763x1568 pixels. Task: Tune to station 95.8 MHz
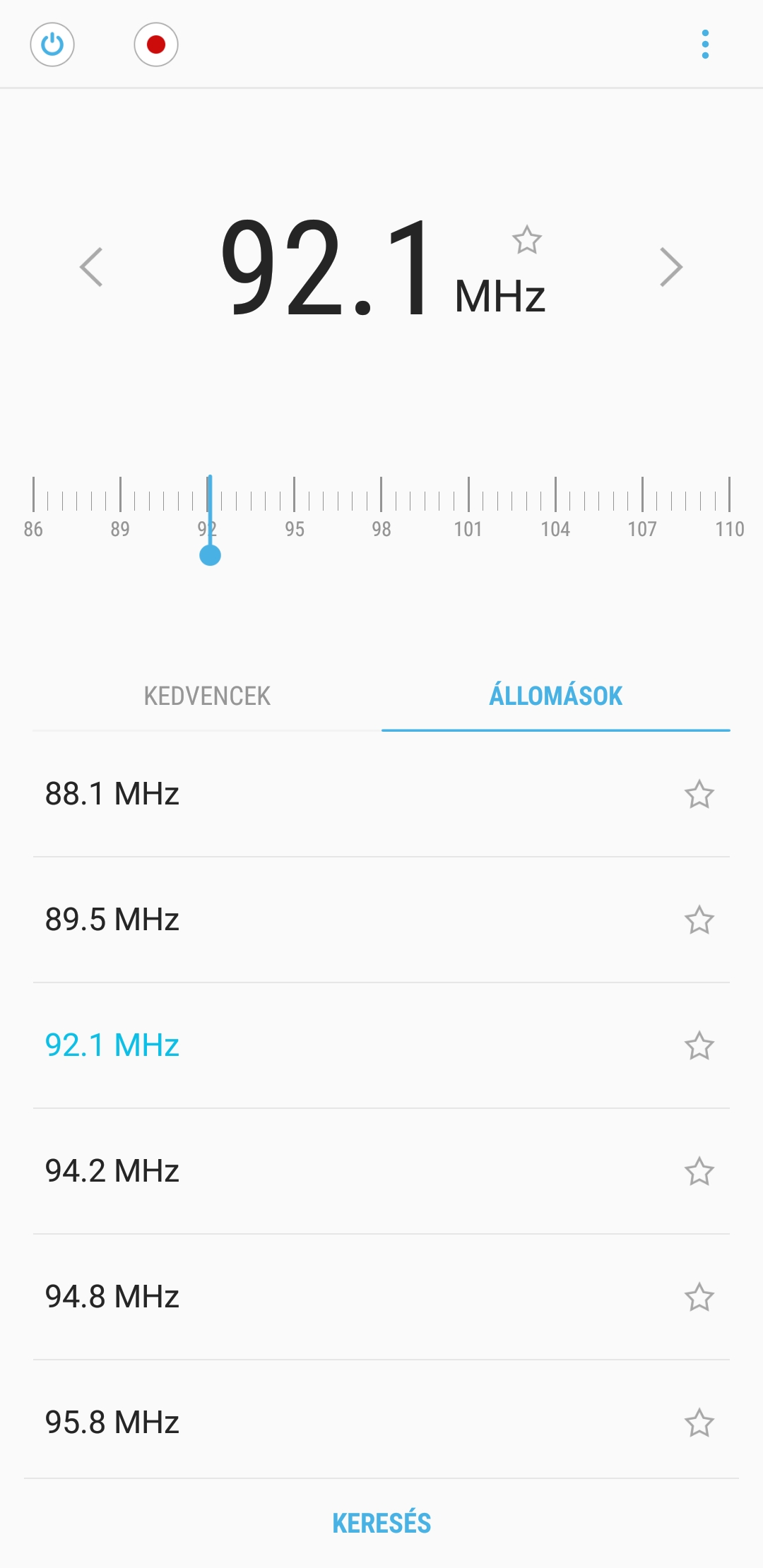[x=381, y=1423]
